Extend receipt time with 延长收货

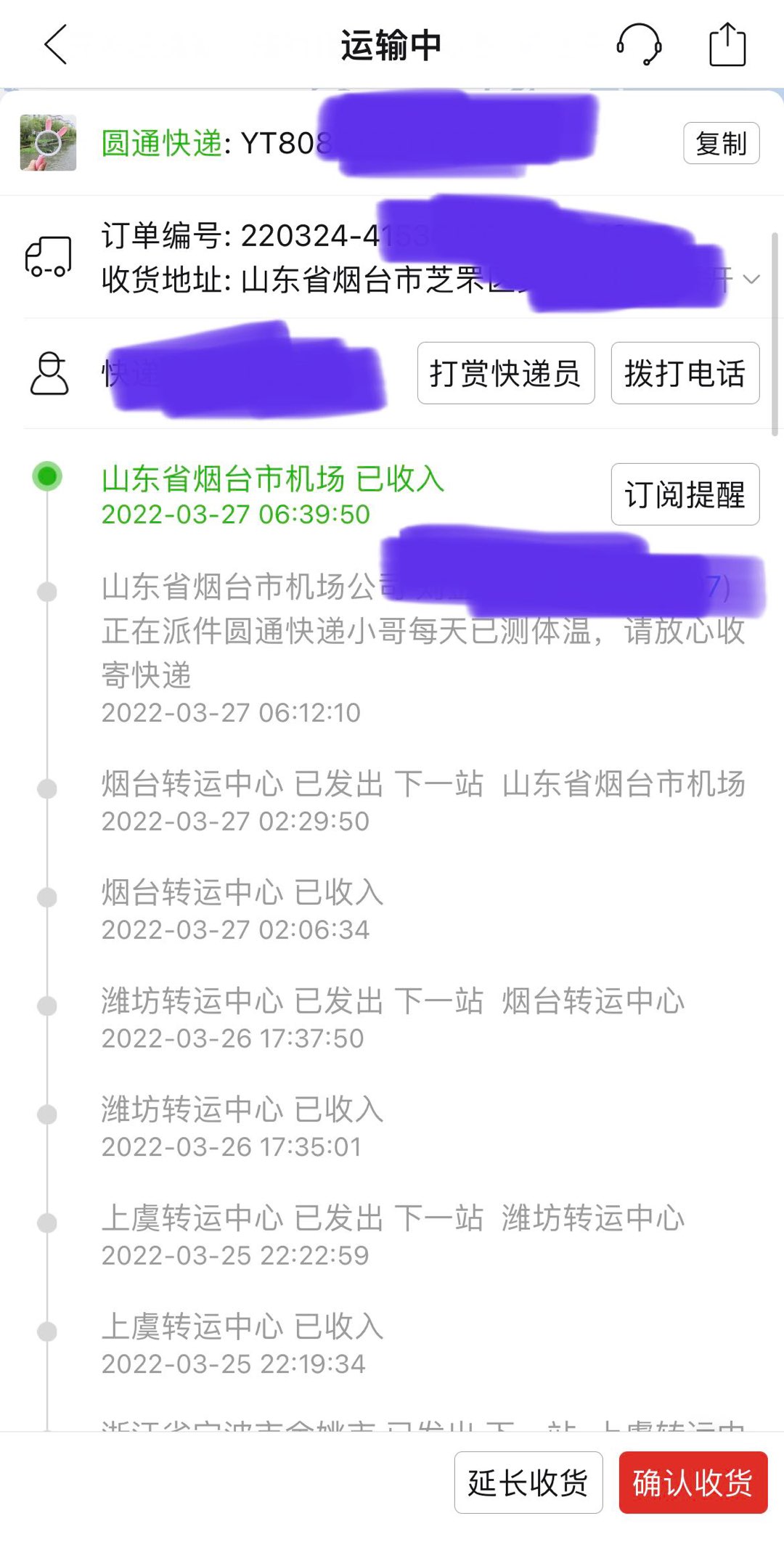pos(528,1482)
